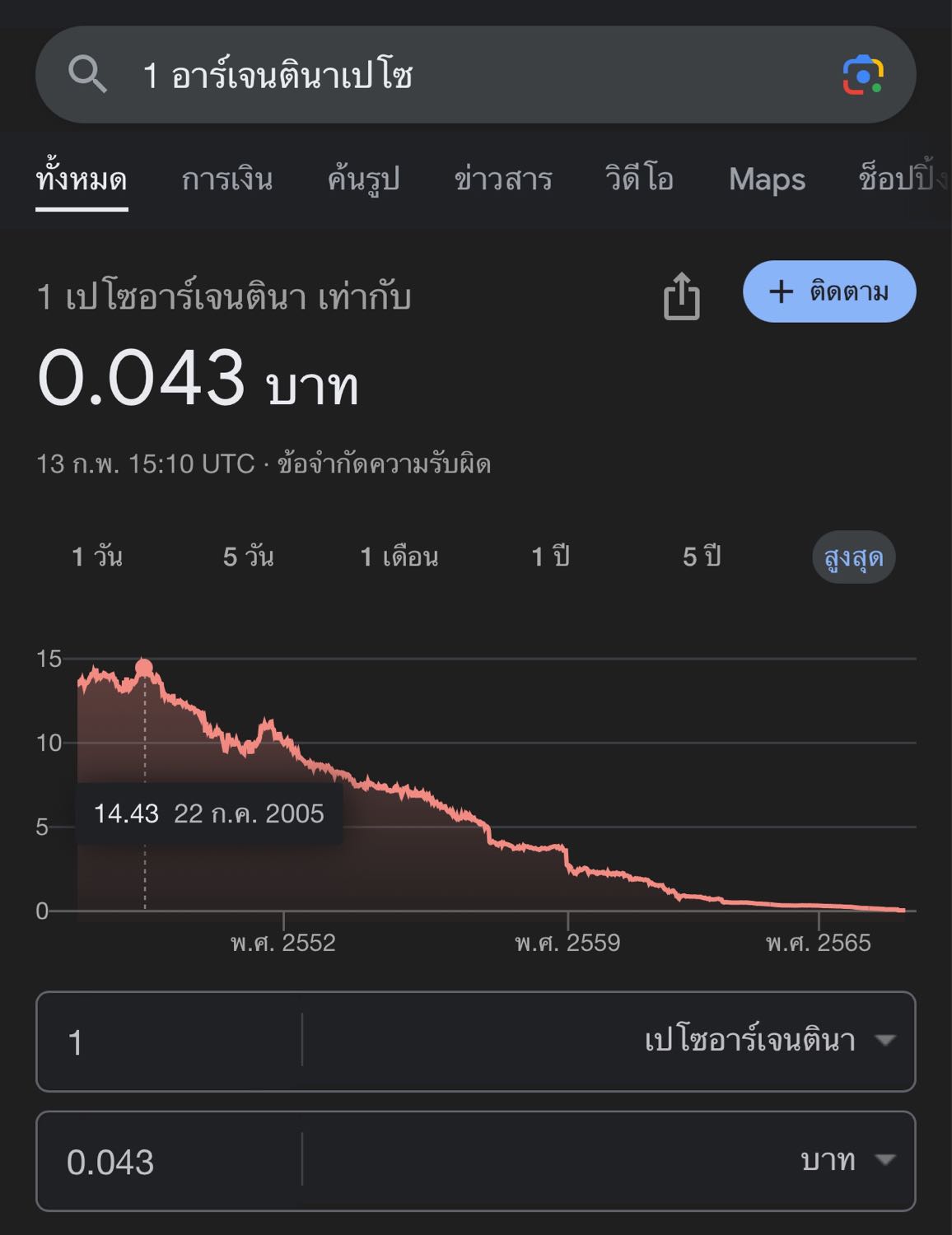Edit the peso amount field showing 1
Screen dimensions: 952x1235
tap(169, 1042)
